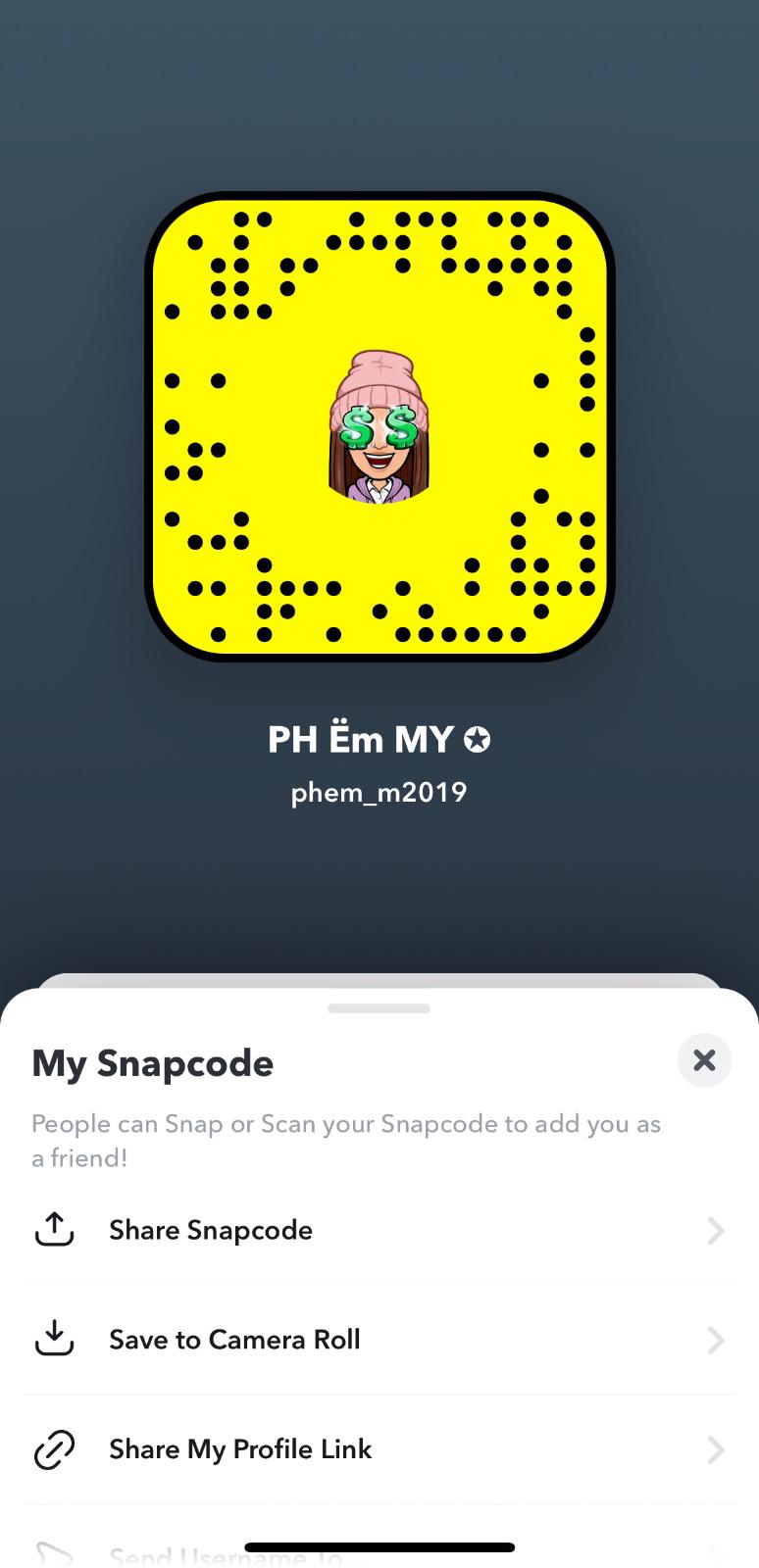Select Save to Camera Roll
Screen dimensions: 759x1568
point(379,1340)
